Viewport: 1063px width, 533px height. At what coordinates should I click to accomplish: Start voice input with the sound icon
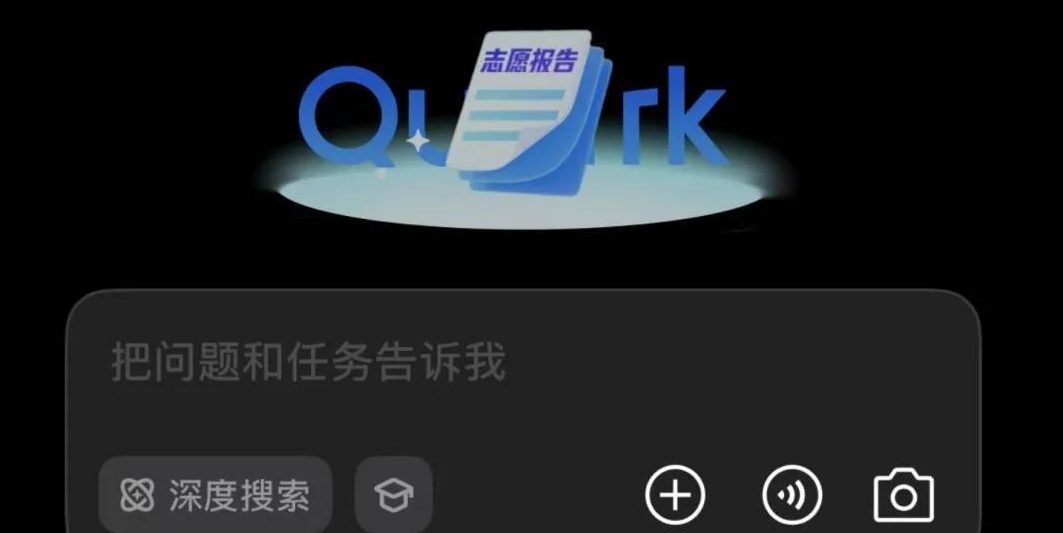click(791, 495)
